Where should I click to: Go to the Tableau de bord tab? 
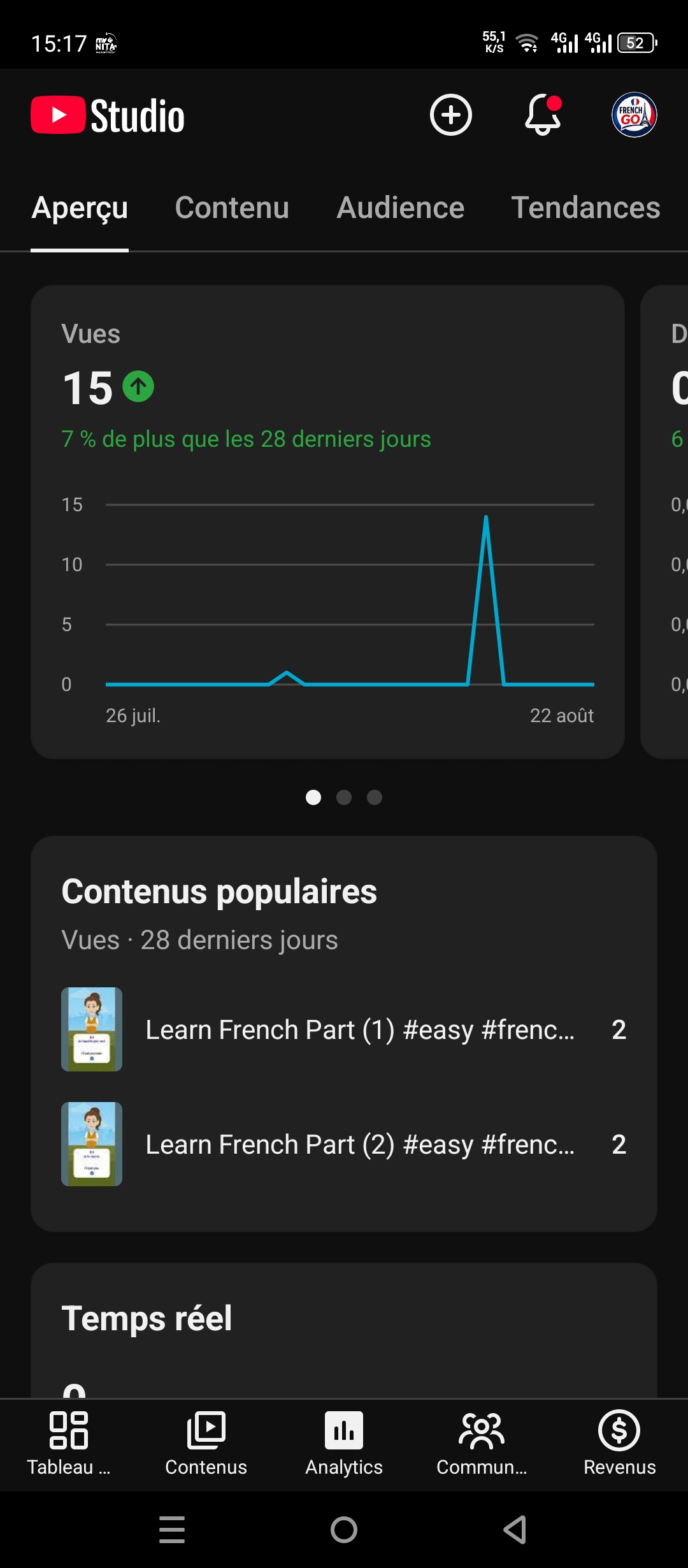[69, 1444]
